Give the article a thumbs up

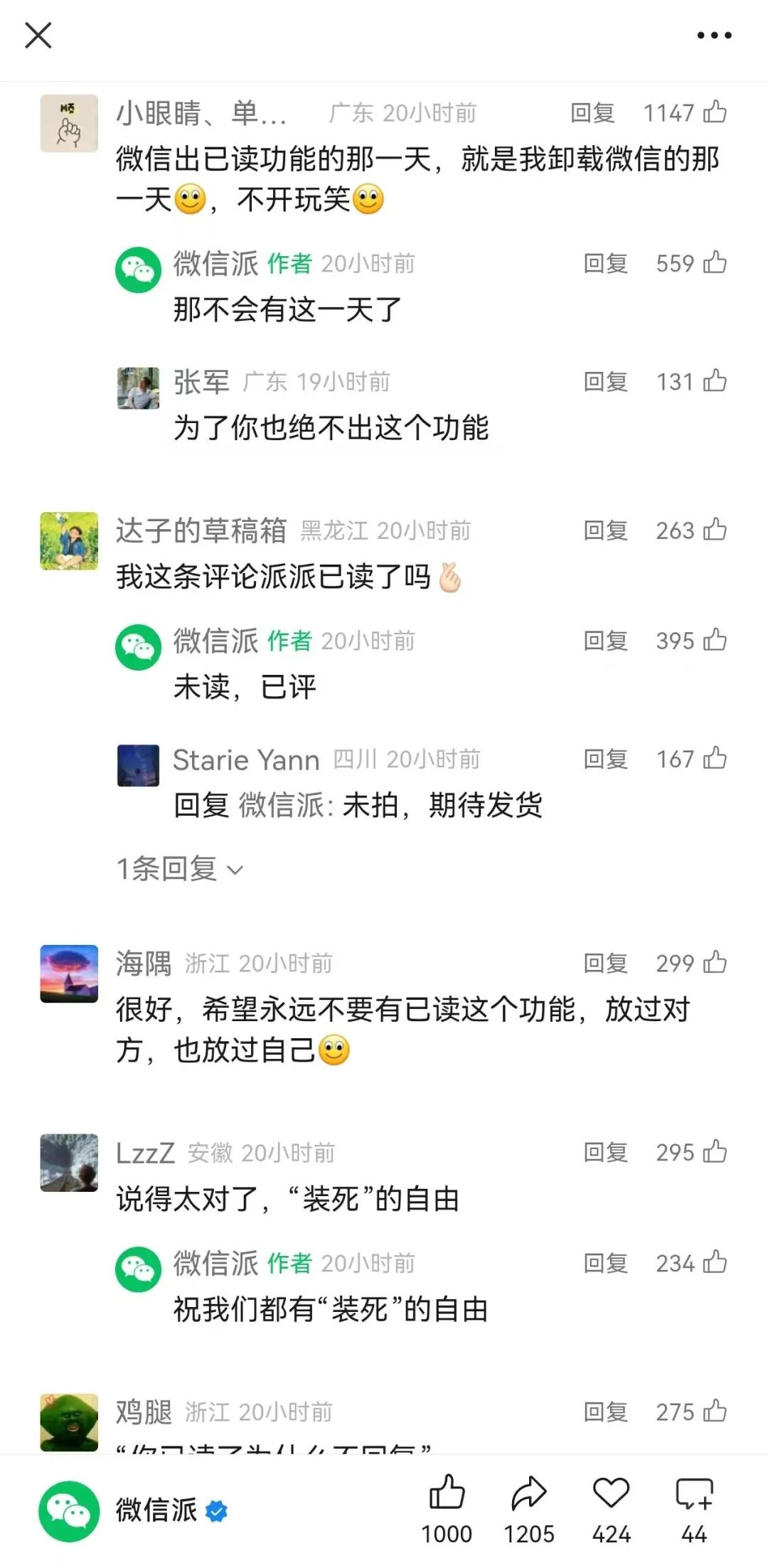[446, 1494]
